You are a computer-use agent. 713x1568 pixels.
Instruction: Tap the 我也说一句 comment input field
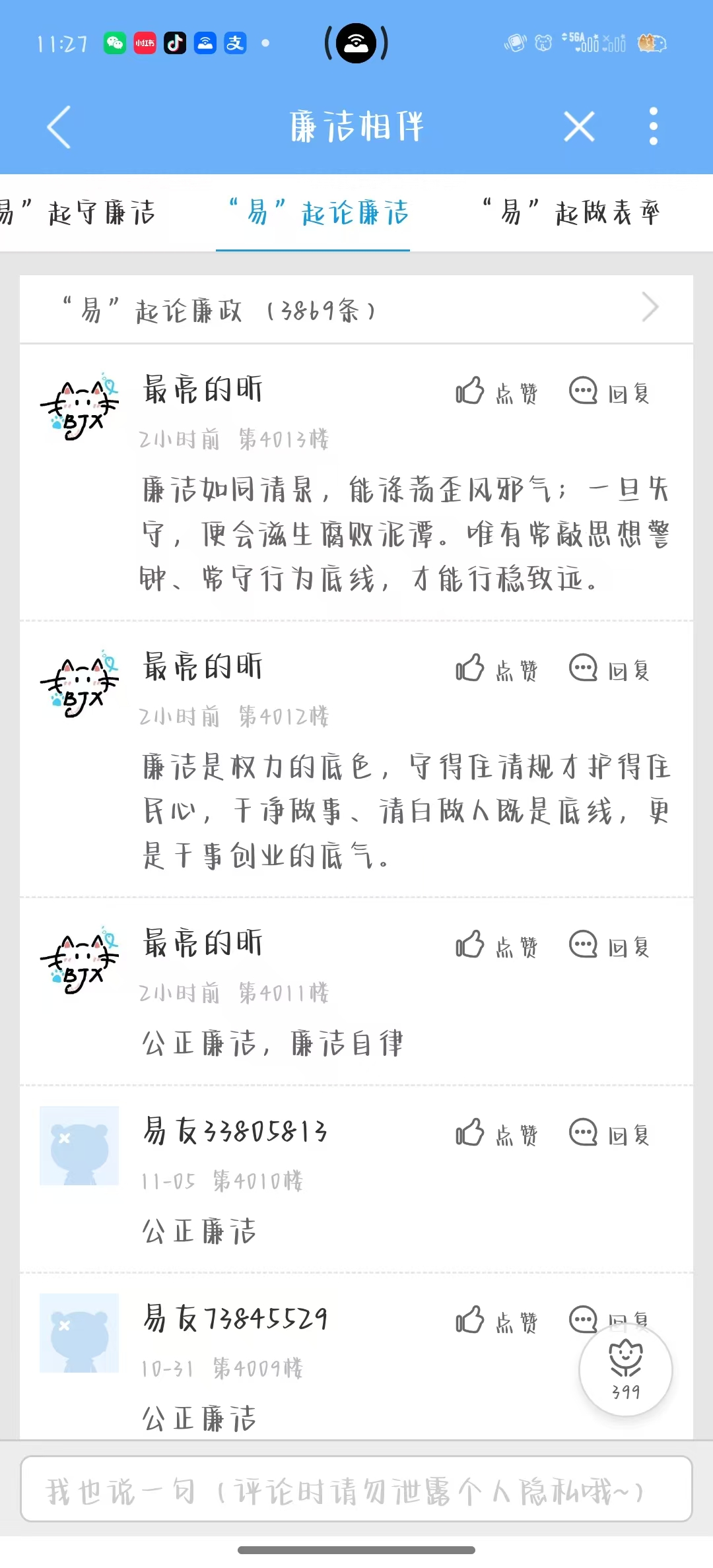[x=356, y=1489]
